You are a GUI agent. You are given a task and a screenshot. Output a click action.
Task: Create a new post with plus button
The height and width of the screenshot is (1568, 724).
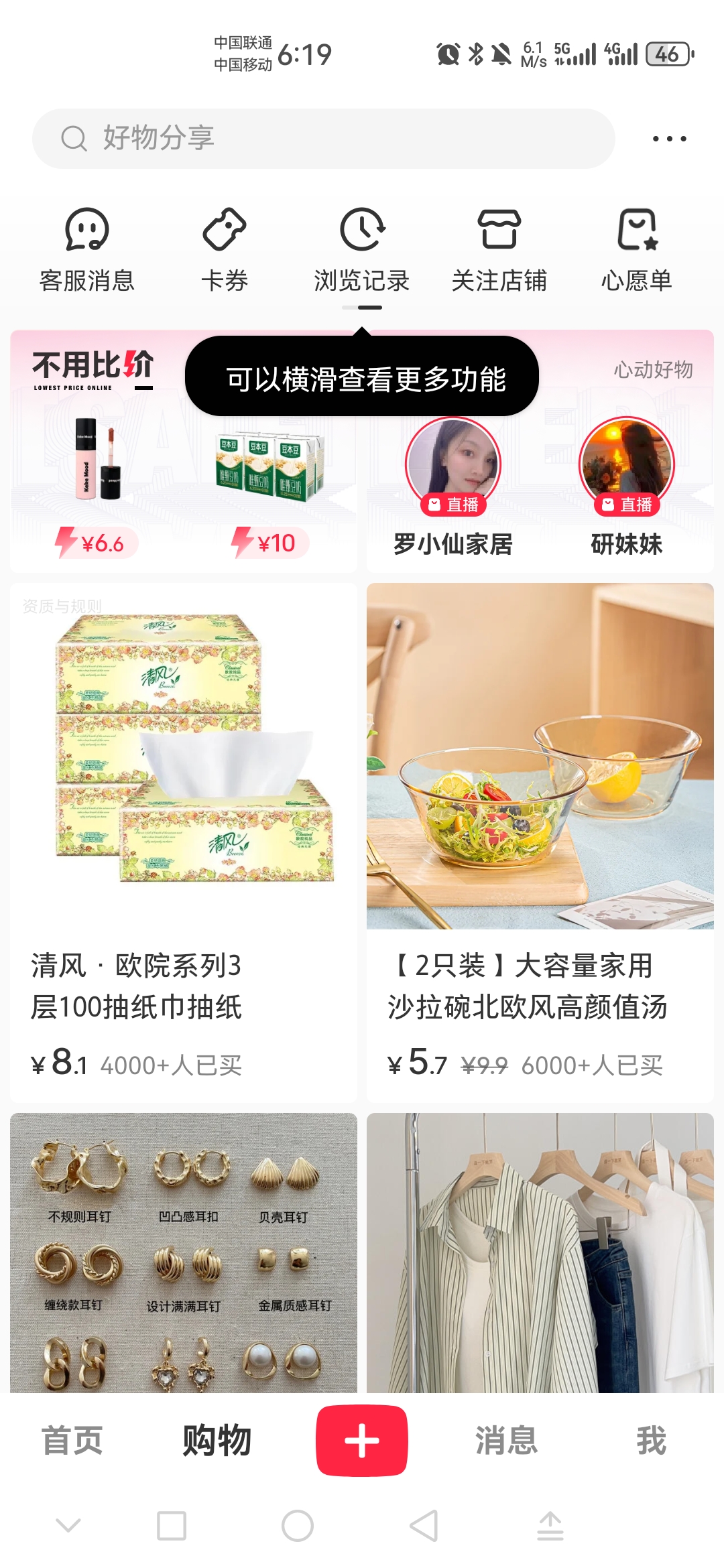(362, 1441)
